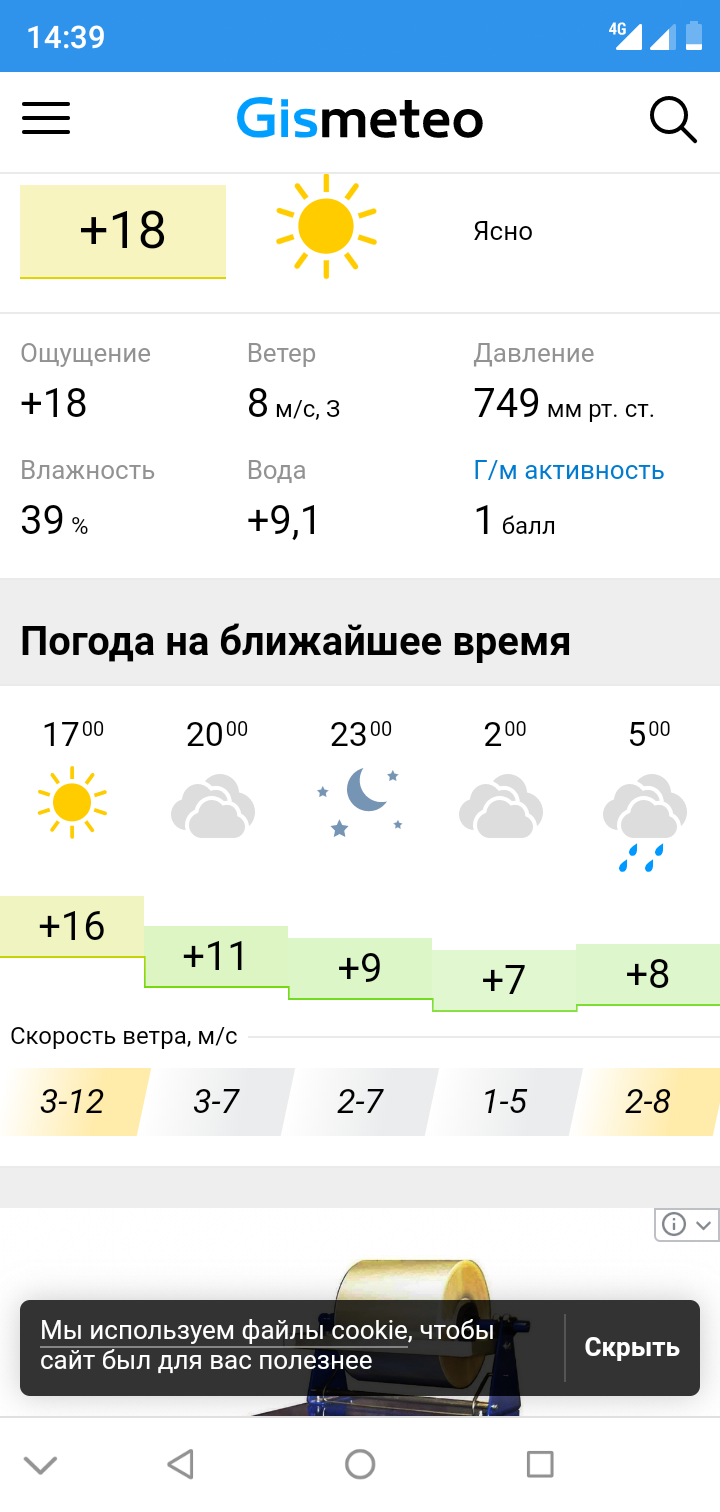Go to the system home screen
The width and height of the screenshot is (720, 1512).
[360, 1464]
